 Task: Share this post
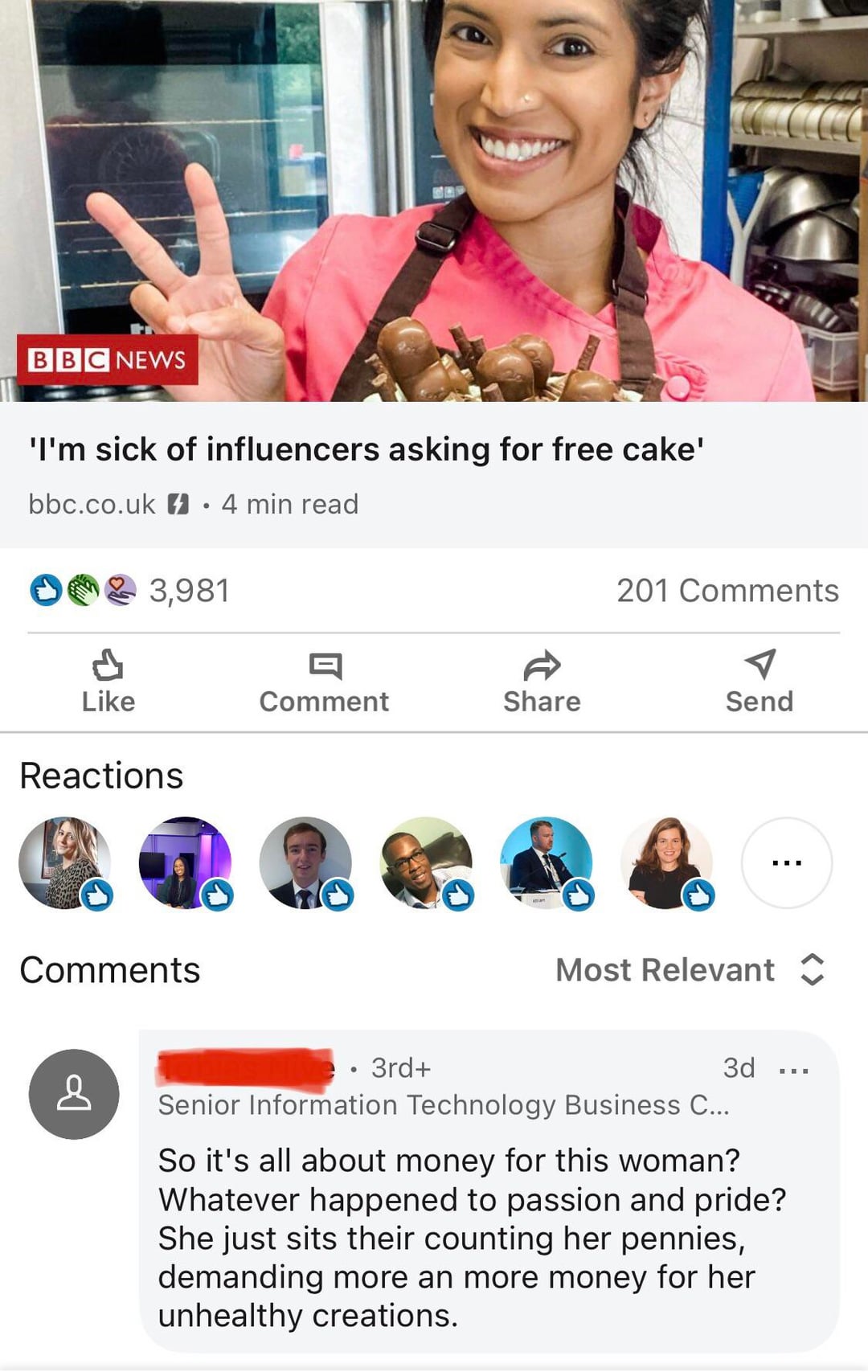coord(542,682)
